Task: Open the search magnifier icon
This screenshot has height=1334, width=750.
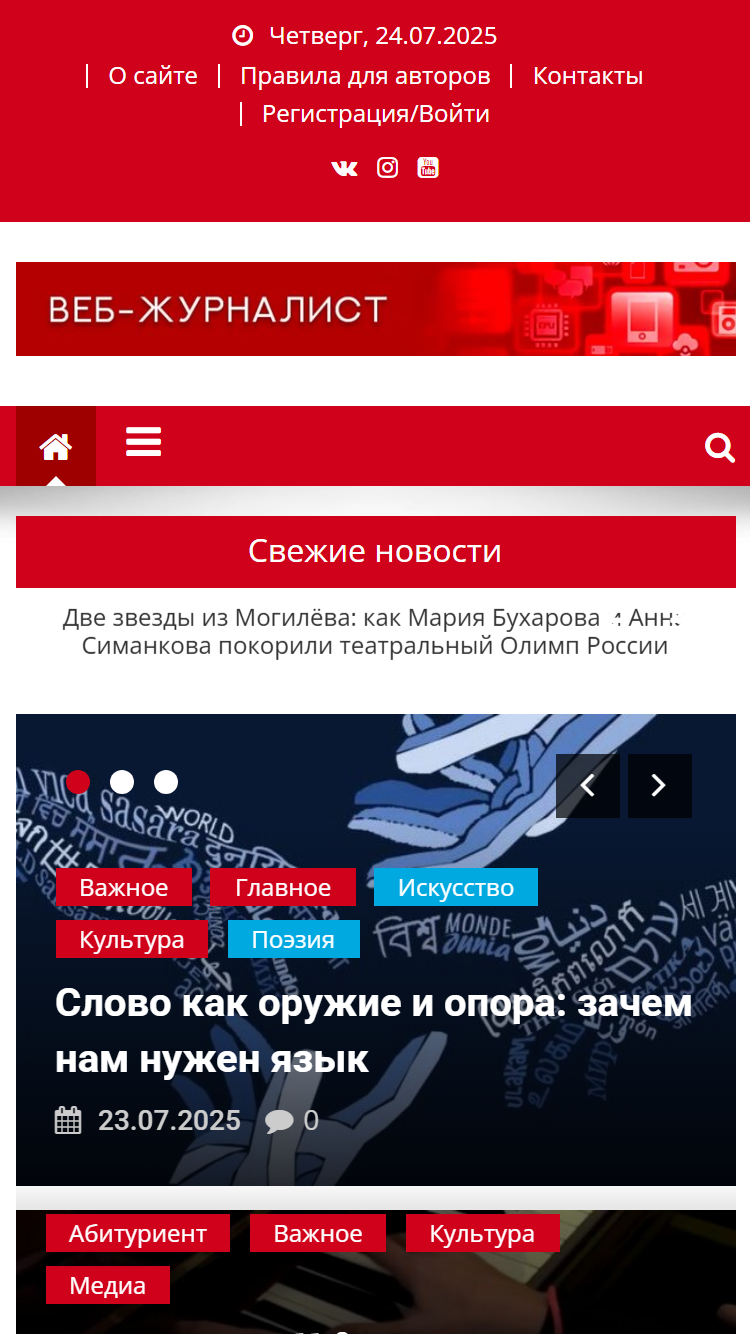Action: click(720, 447)
